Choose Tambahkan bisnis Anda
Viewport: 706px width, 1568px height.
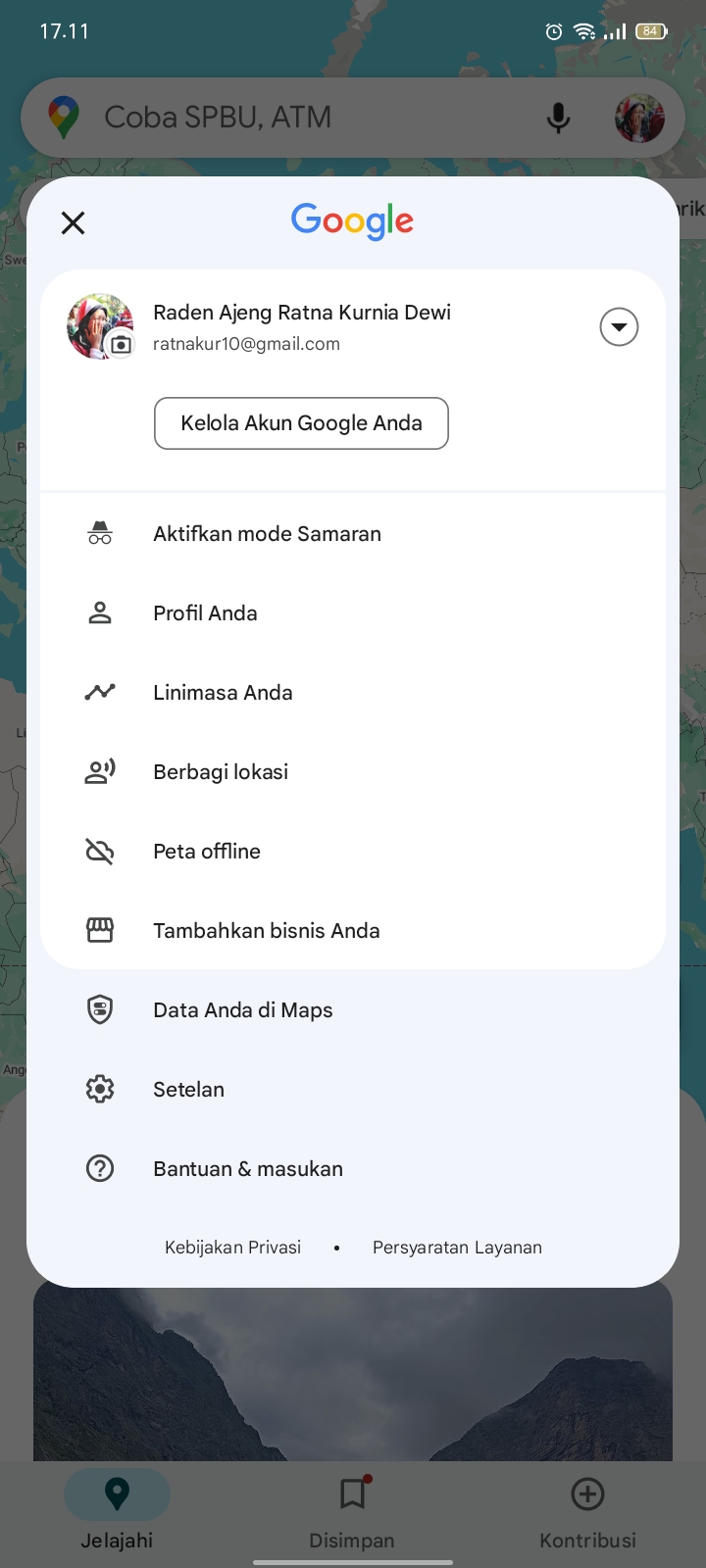tap(353, 931)
